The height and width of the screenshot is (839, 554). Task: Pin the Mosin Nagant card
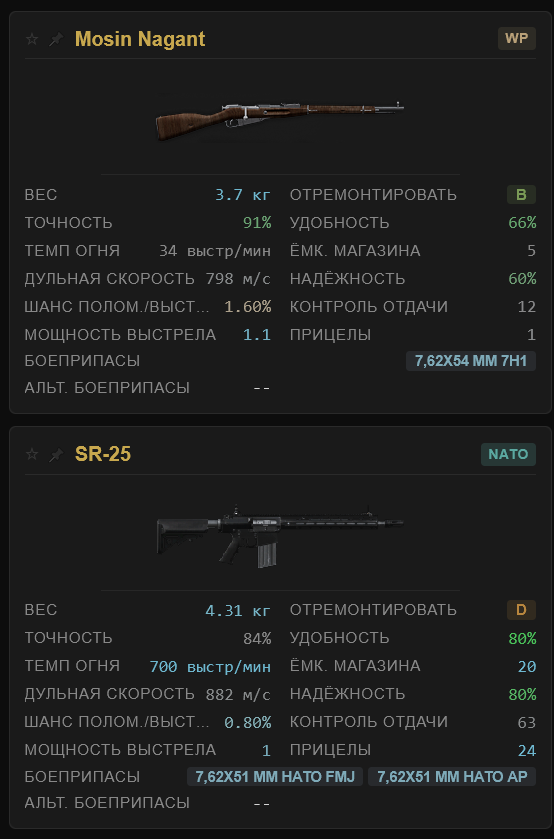click(56, 39)
